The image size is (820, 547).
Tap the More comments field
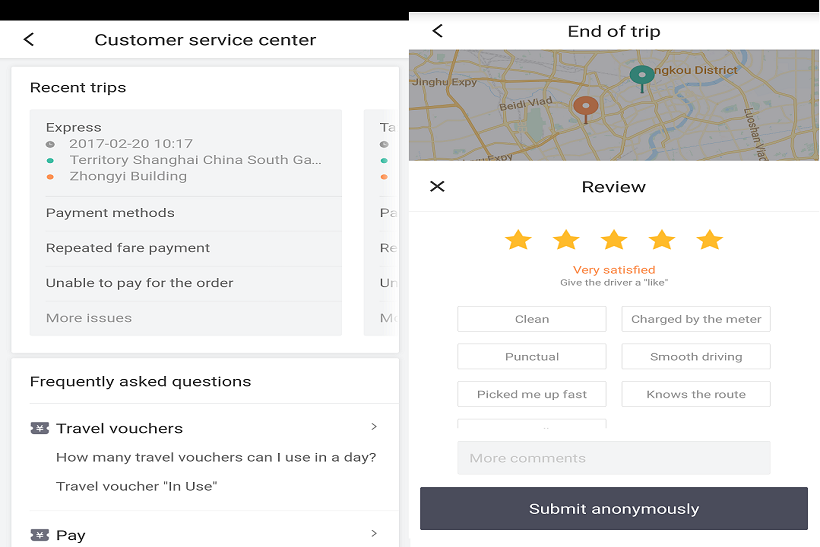pos(613,458)
